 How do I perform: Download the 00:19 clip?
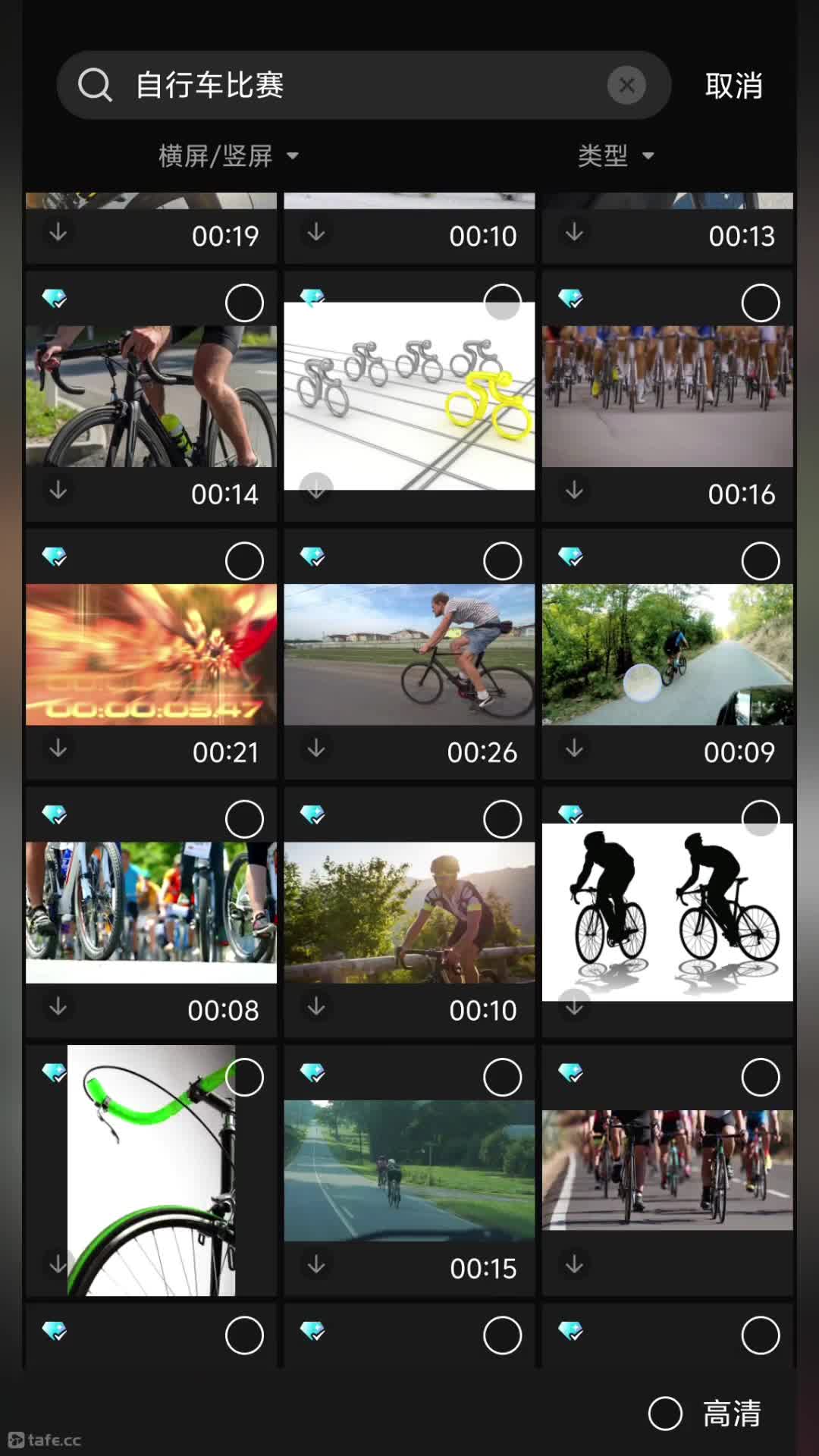click(58, 233)
